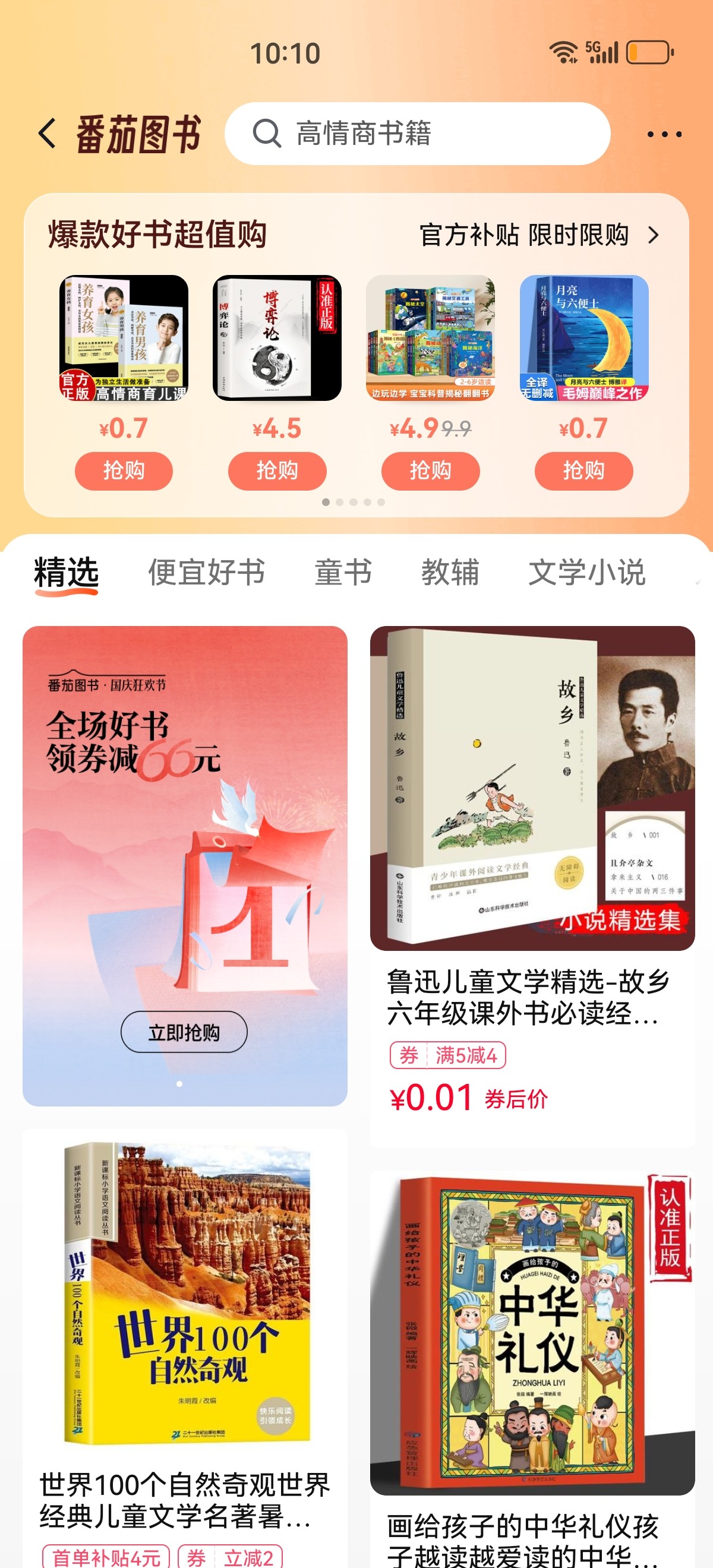Open the three-dot overflow menu
Screen dimensions: 713x1568
pyautogui.click(x=664, y=134)
